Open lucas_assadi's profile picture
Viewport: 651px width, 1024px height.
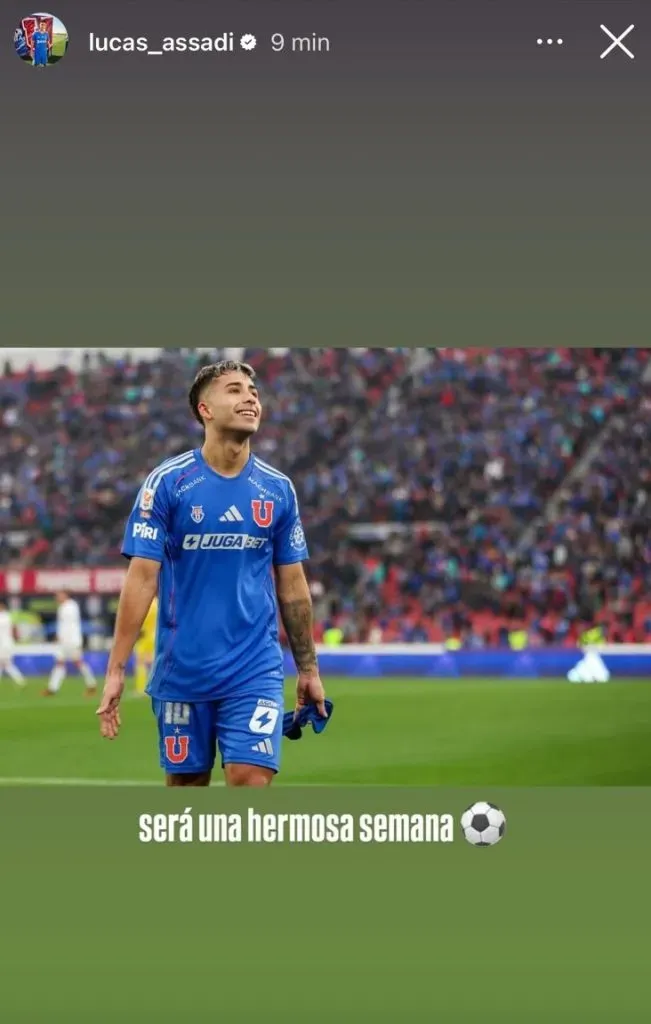tap(41, 40)
